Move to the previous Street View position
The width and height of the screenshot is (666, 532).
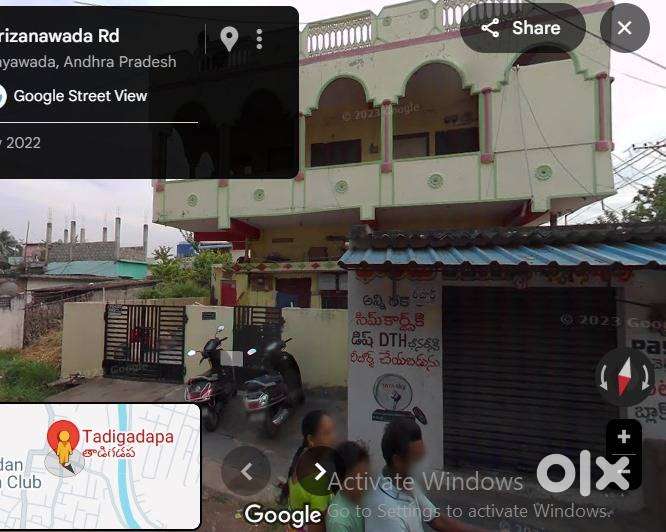(246, 471)
